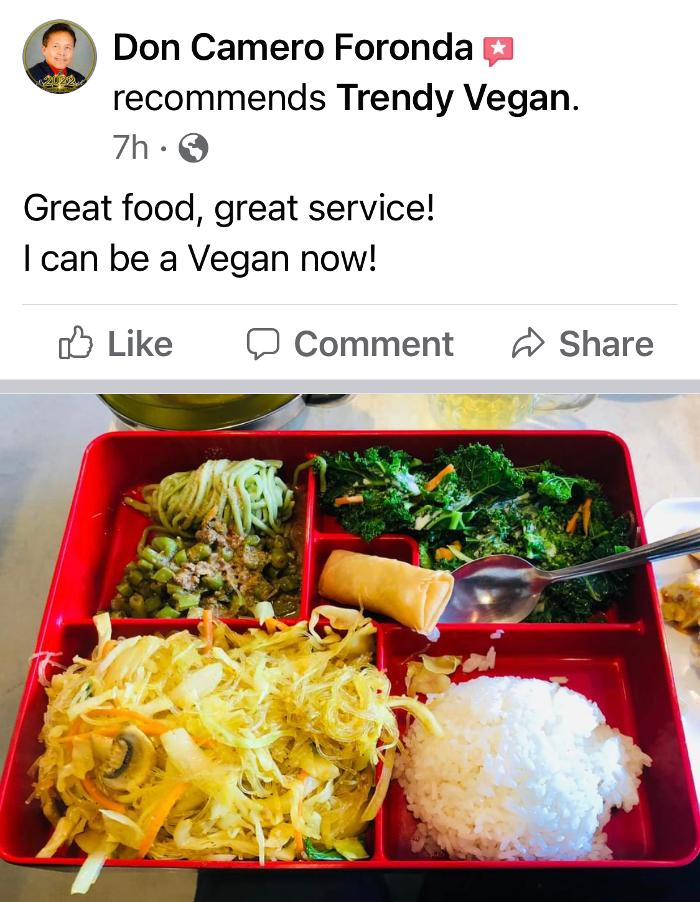Open Don Camero Foronda's profile picture
The height and width of the screenshot is (902, 700).
coord(60,57)
